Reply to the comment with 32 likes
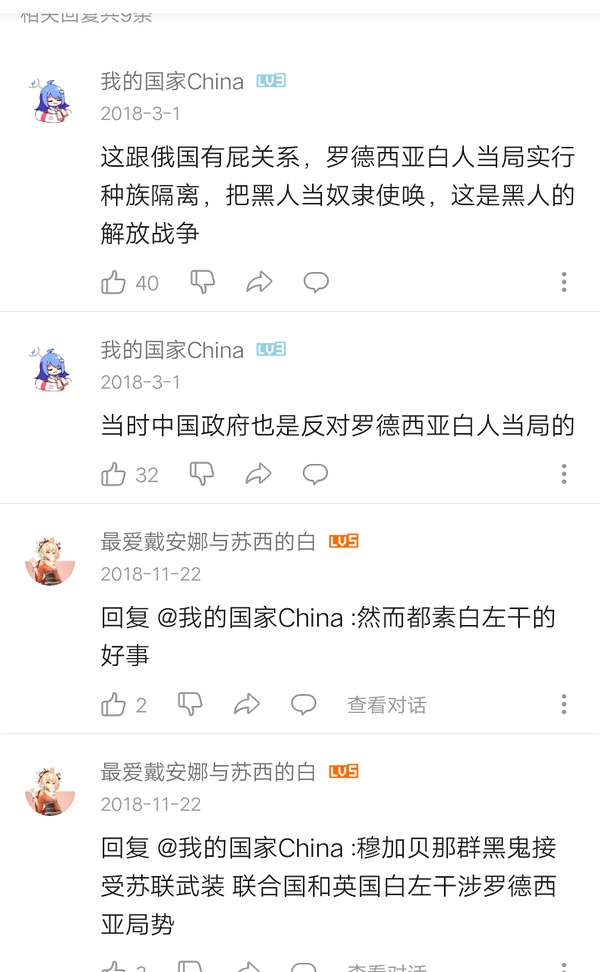600x972 pixels. coord(316,474)
